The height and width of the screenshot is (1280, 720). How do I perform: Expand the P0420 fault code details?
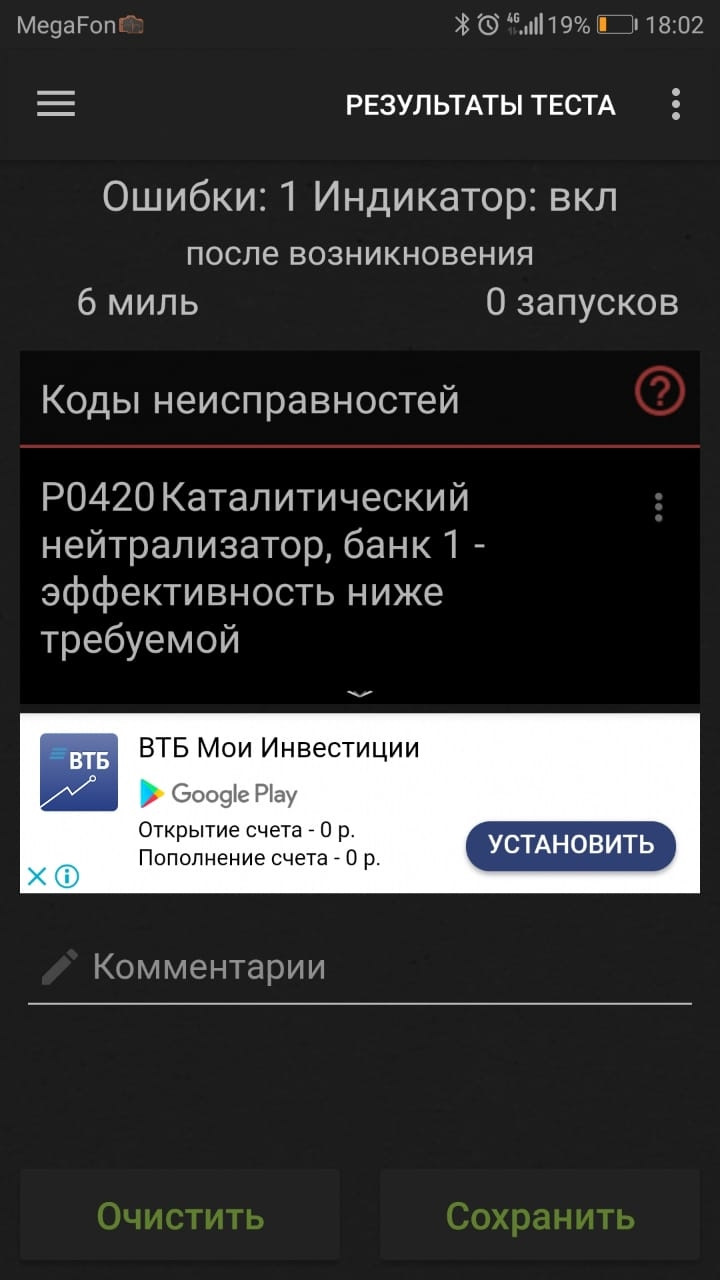360,692
